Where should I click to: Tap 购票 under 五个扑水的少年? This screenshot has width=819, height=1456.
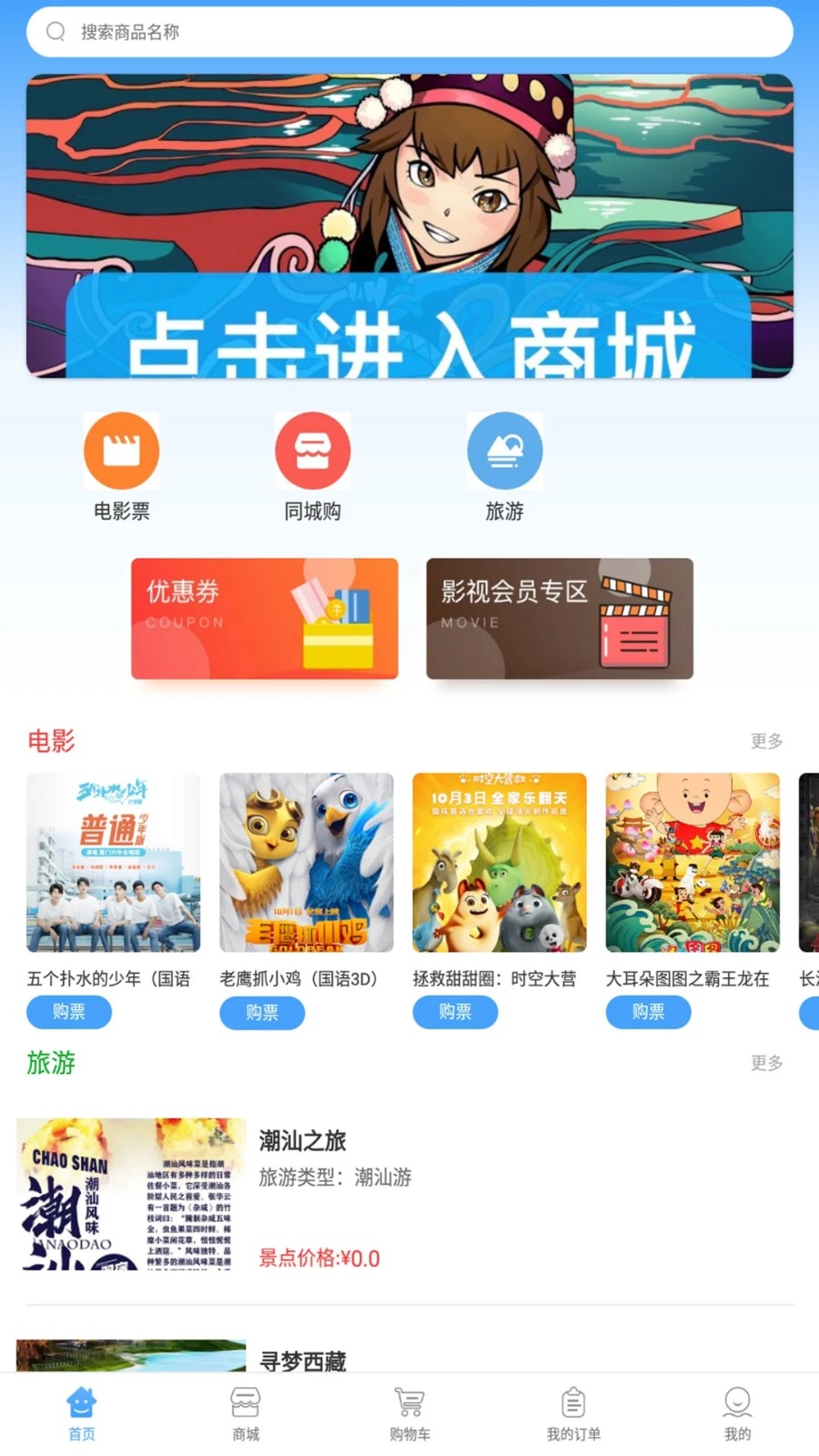click(69, 1012)
